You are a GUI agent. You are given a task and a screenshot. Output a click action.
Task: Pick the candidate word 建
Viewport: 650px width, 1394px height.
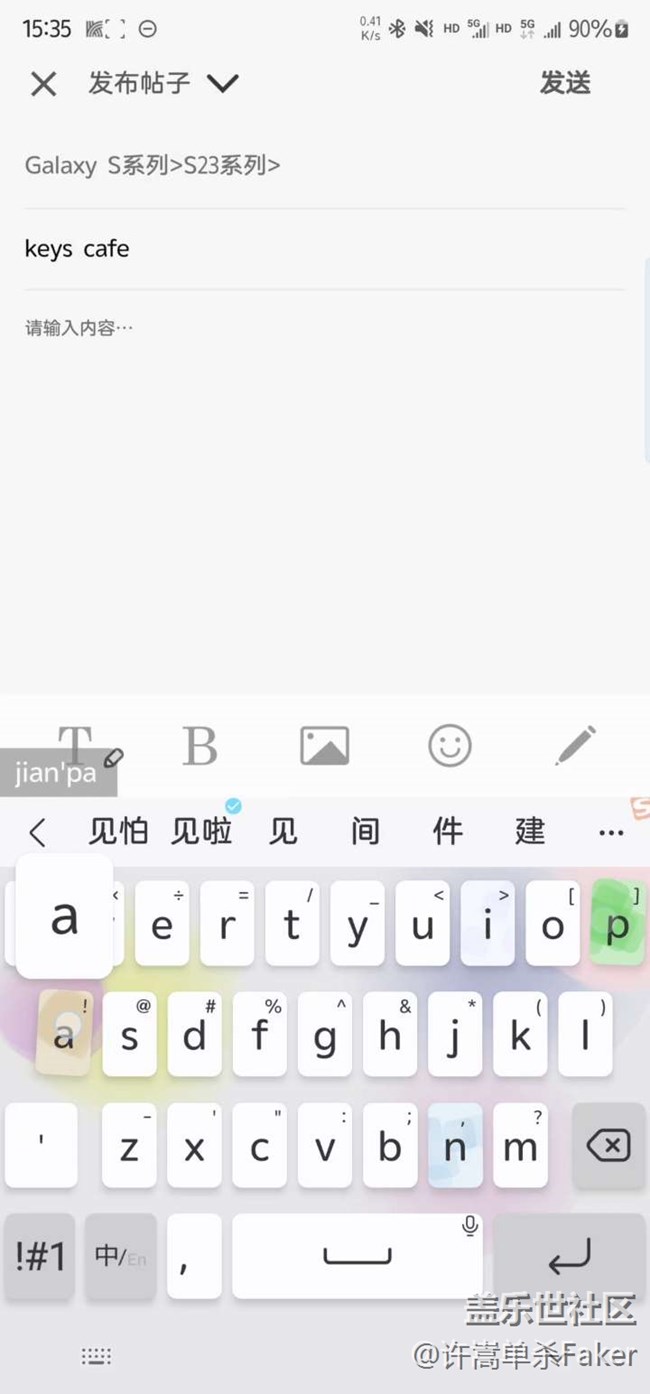530,831
